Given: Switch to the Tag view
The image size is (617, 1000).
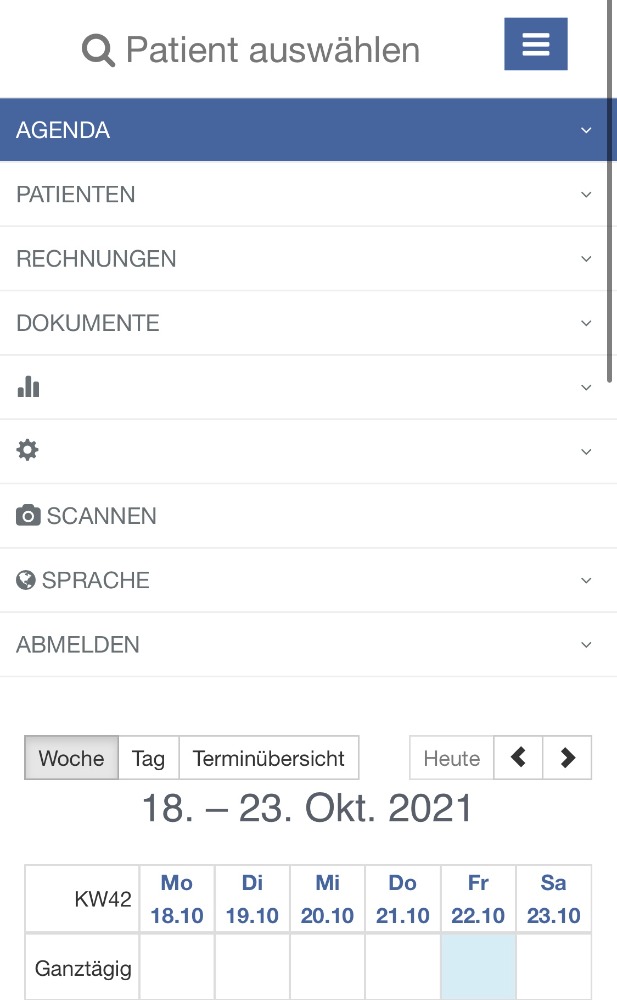Looking at the screenshot, I should (x=149, y=758).
